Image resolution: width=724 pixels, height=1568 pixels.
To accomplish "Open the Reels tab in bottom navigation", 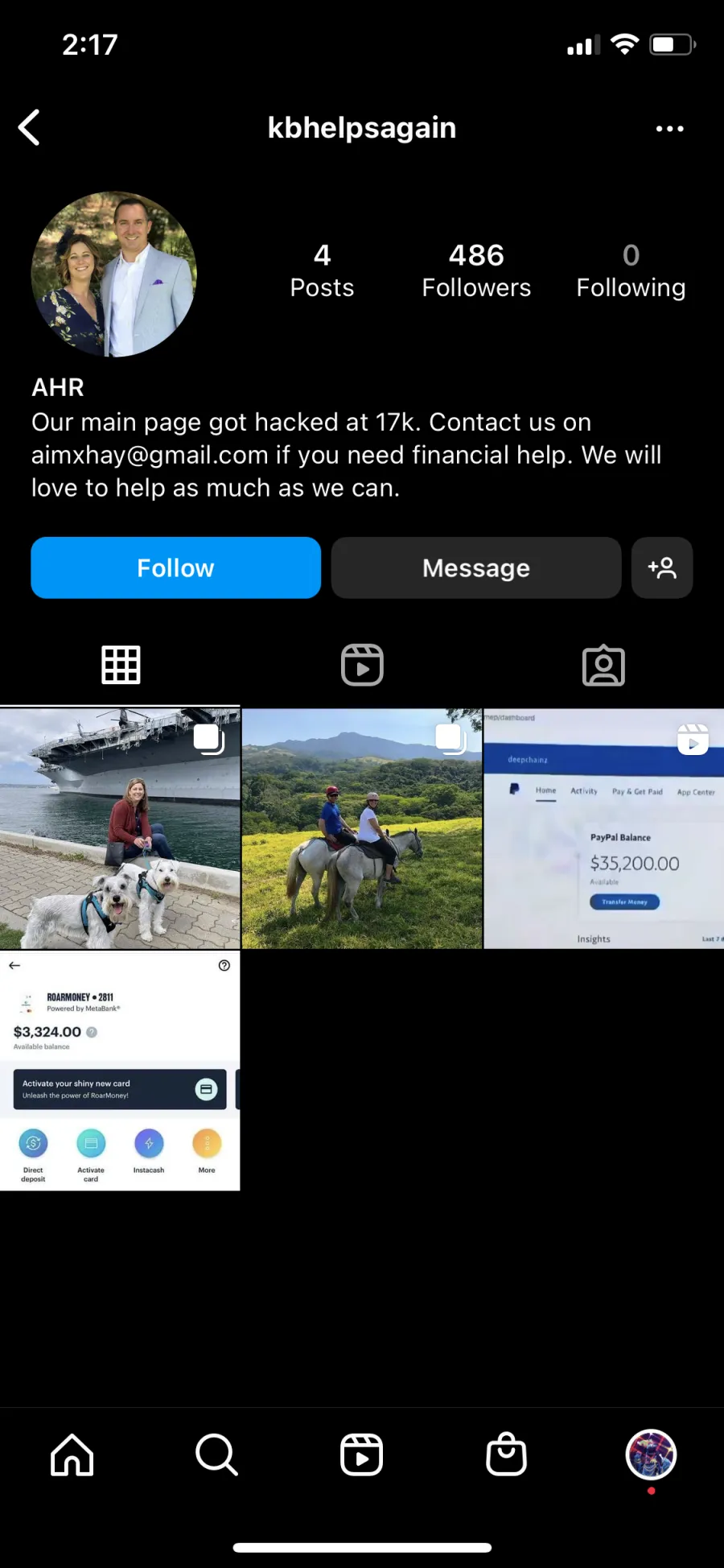I will (362, 1455).
